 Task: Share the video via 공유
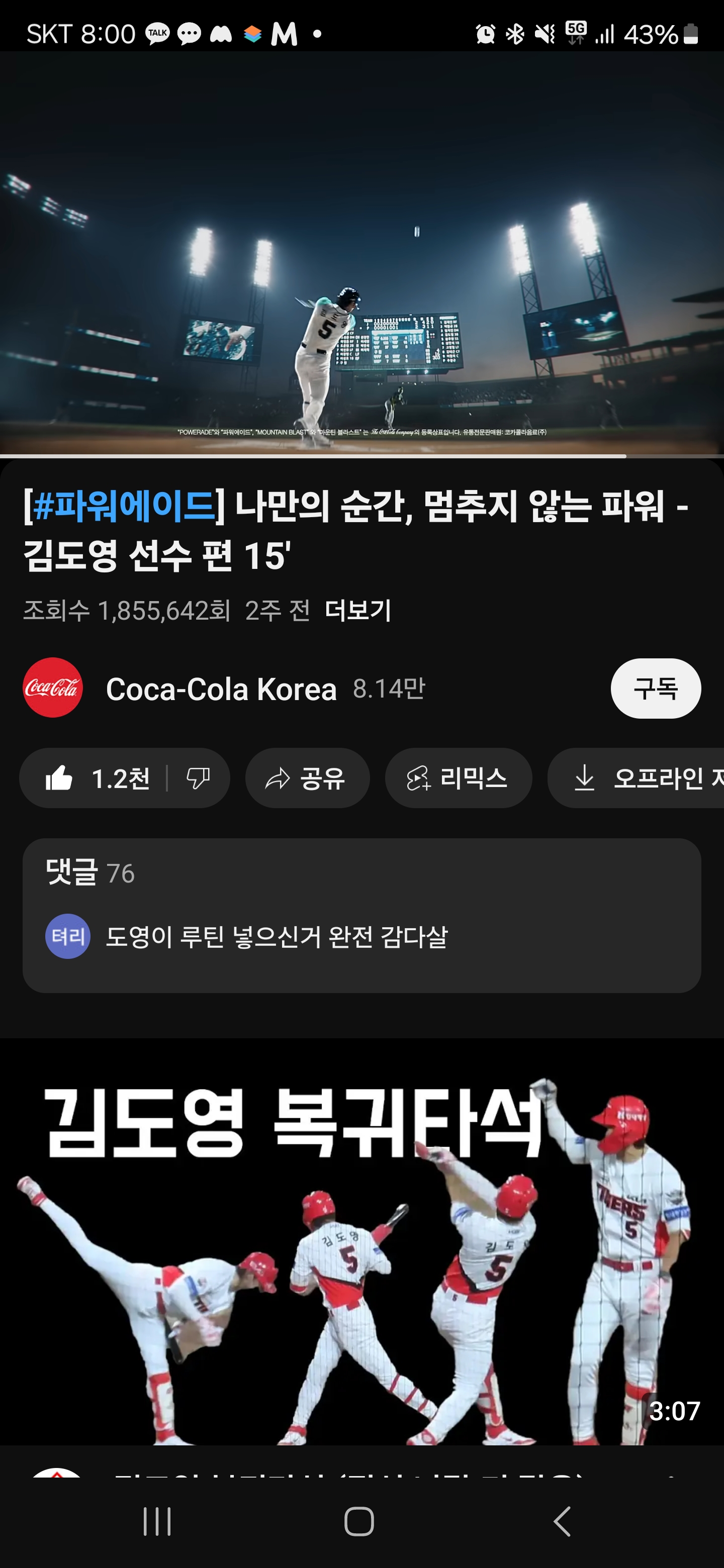[307, 778]
